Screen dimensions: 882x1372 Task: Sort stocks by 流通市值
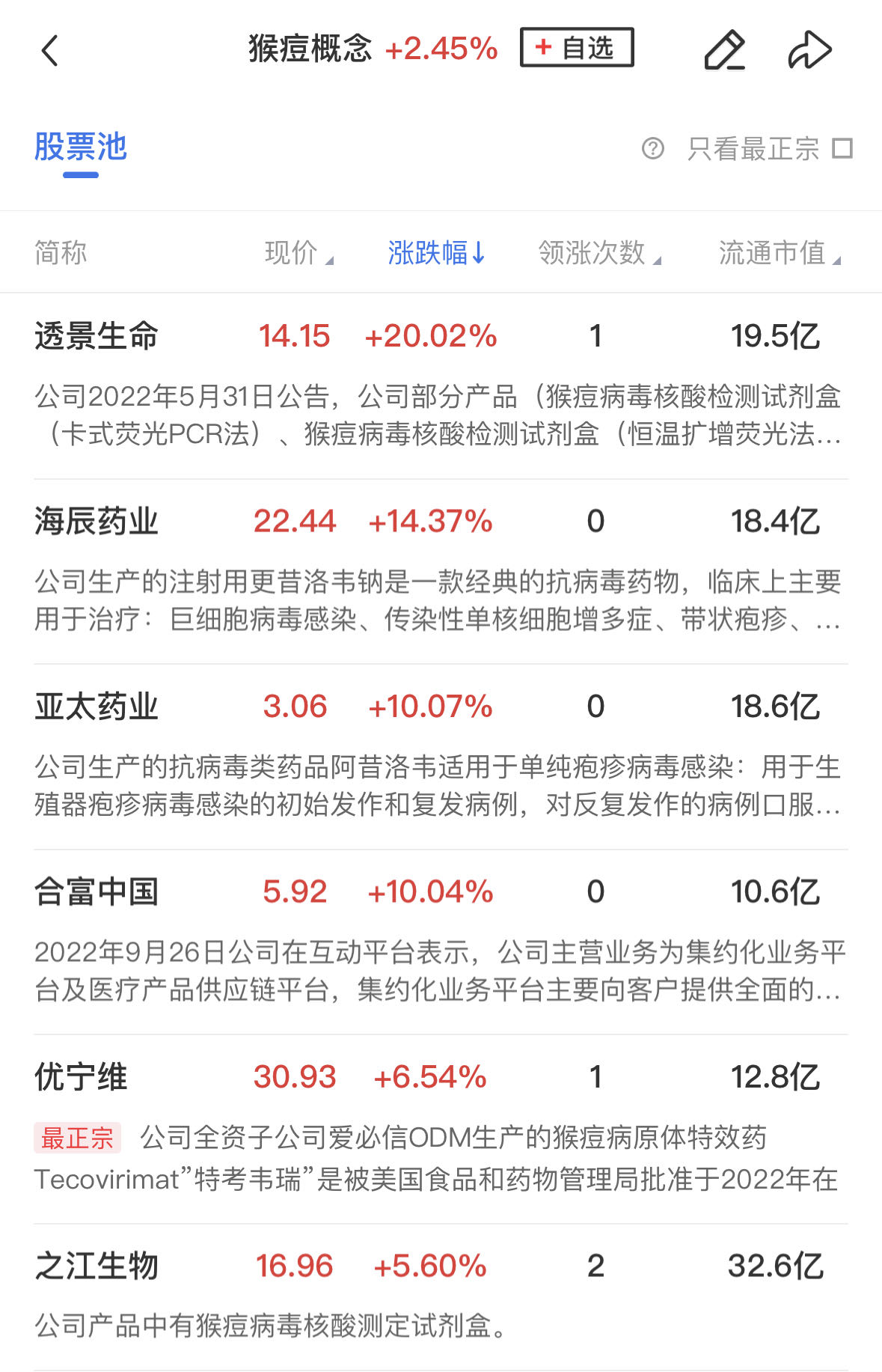click(x=779, y=253)
